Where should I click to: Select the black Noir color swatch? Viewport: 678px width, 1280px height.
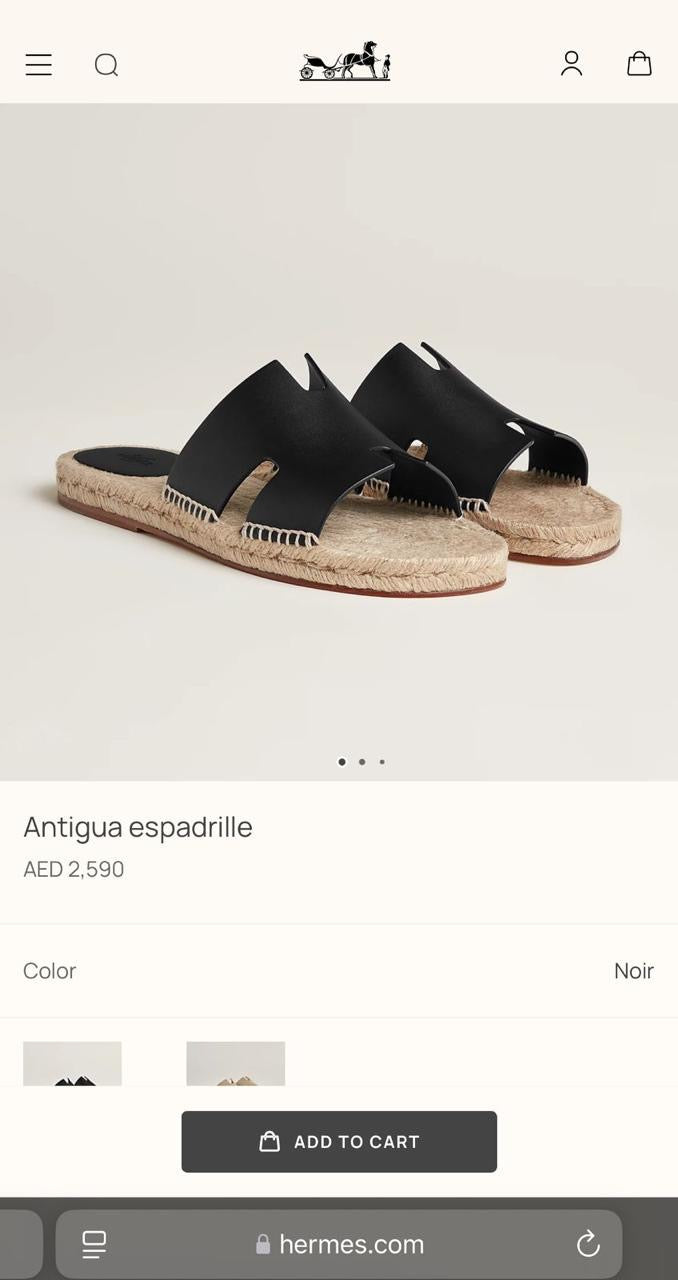coord(72,1064)
